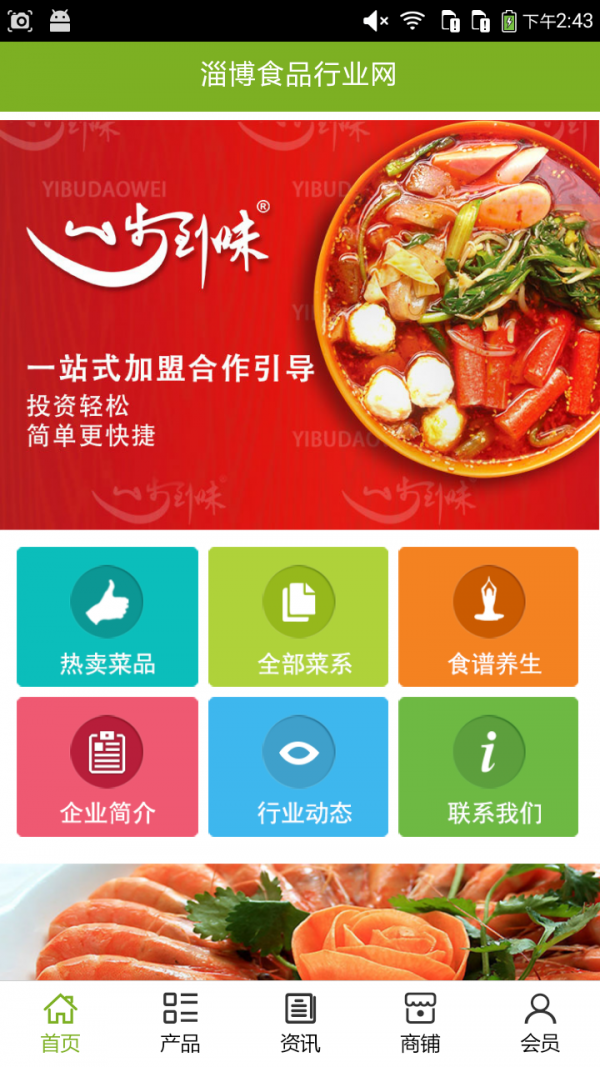The width and height of the screenshot is (600, 1067).
Task: Switch to the 会员 tab
Action: (x=540, y=1023)
